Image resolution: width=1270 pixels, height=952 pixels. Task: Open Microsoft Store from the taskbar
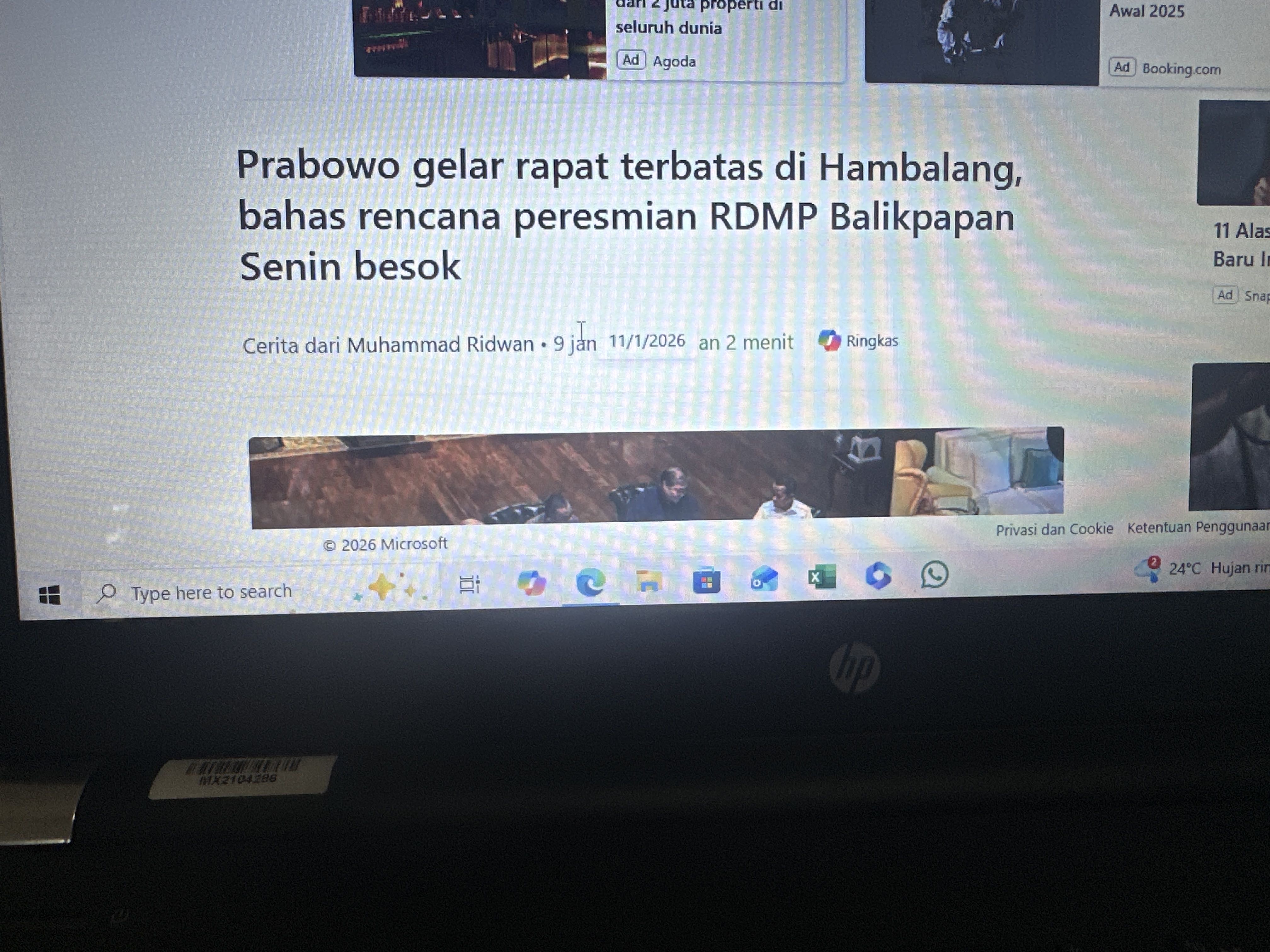tap(706, 581)
